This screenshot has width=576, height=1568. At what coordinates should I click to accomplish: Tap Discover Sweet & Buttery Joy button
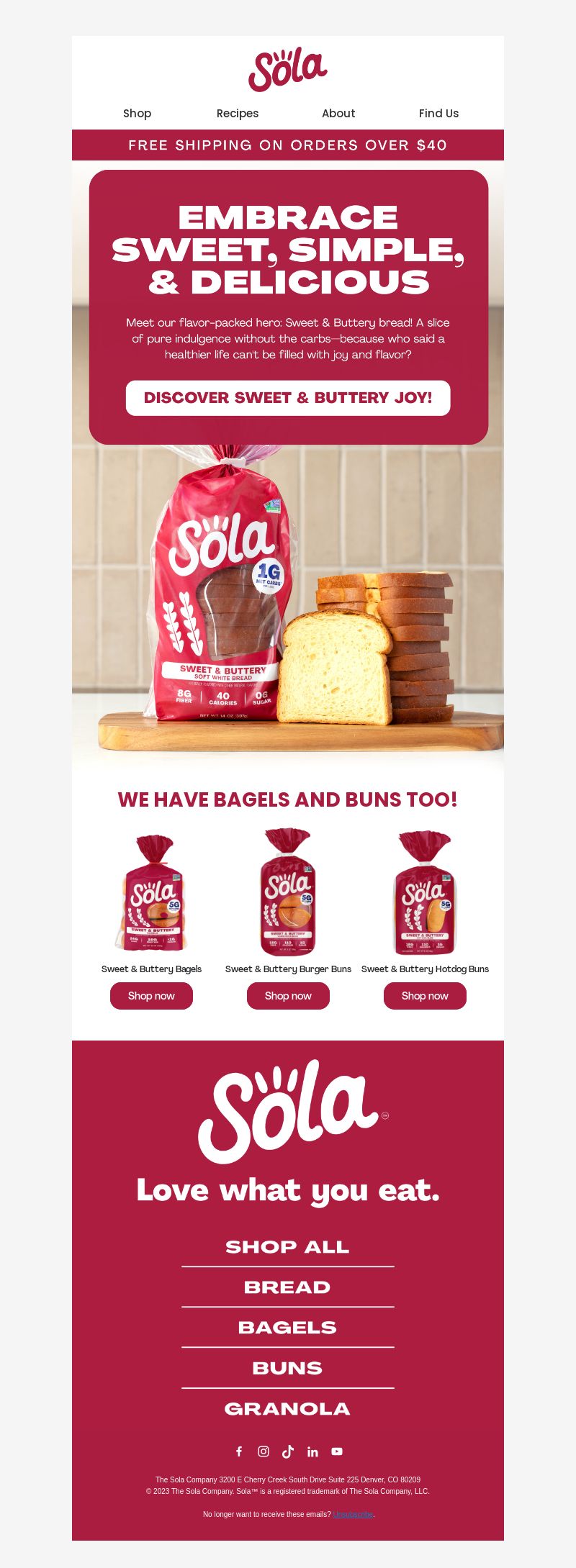coord(288,398)
